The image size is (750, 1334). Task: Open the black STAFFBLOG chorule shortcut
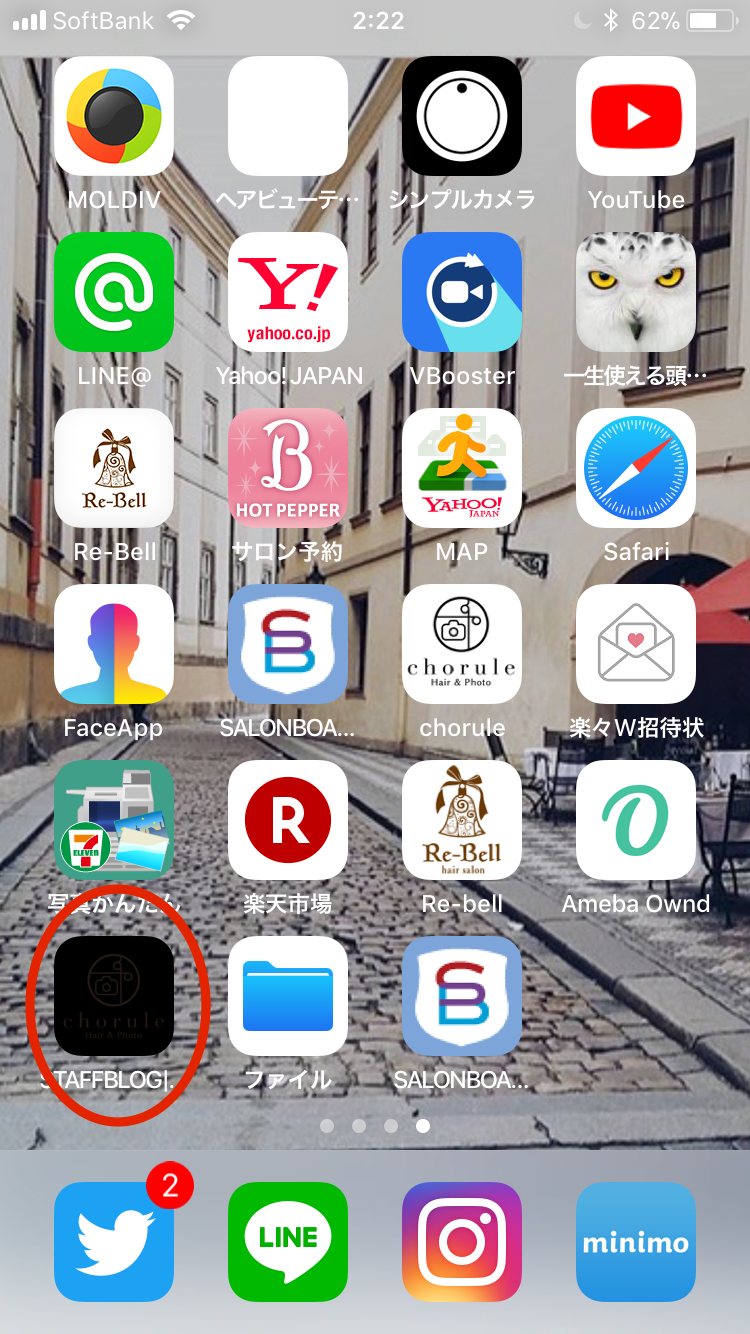point(114,997)
